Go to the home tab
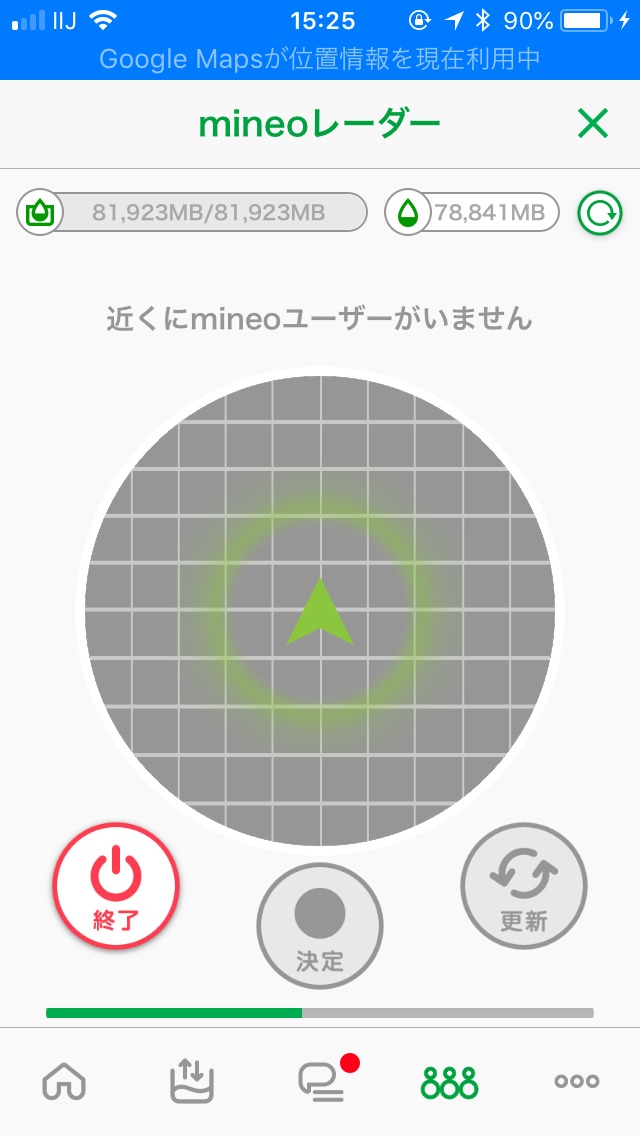This screenshot has height=1136, width=640. coord(64,1081)
